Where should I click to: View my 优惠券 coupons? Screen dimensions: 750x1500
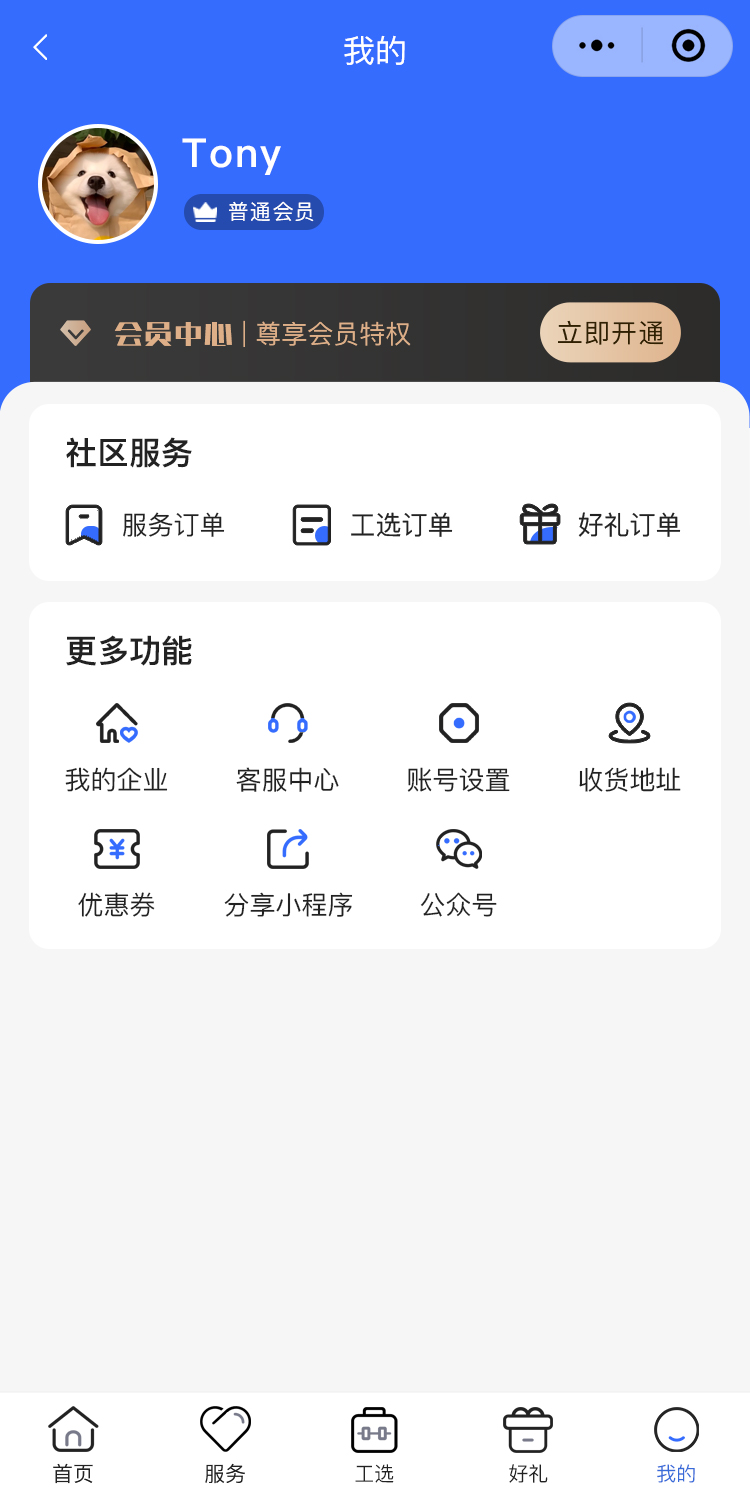point(116,872)
